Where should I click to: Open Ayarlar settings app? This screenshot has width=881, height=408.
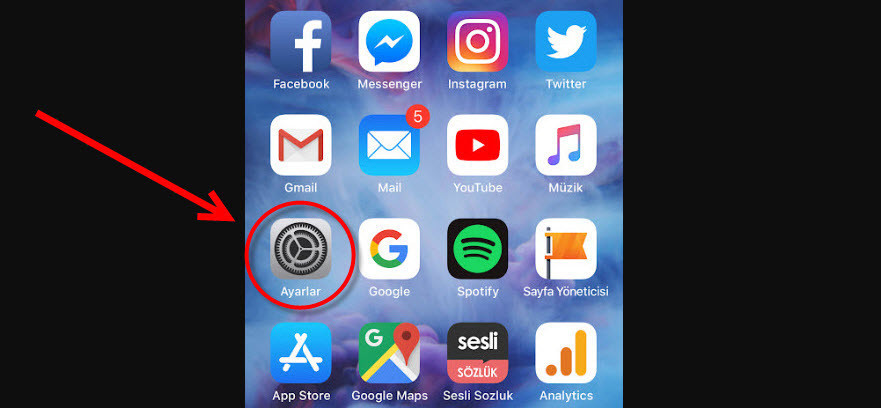pyautogui.click(x=301, y=250)
